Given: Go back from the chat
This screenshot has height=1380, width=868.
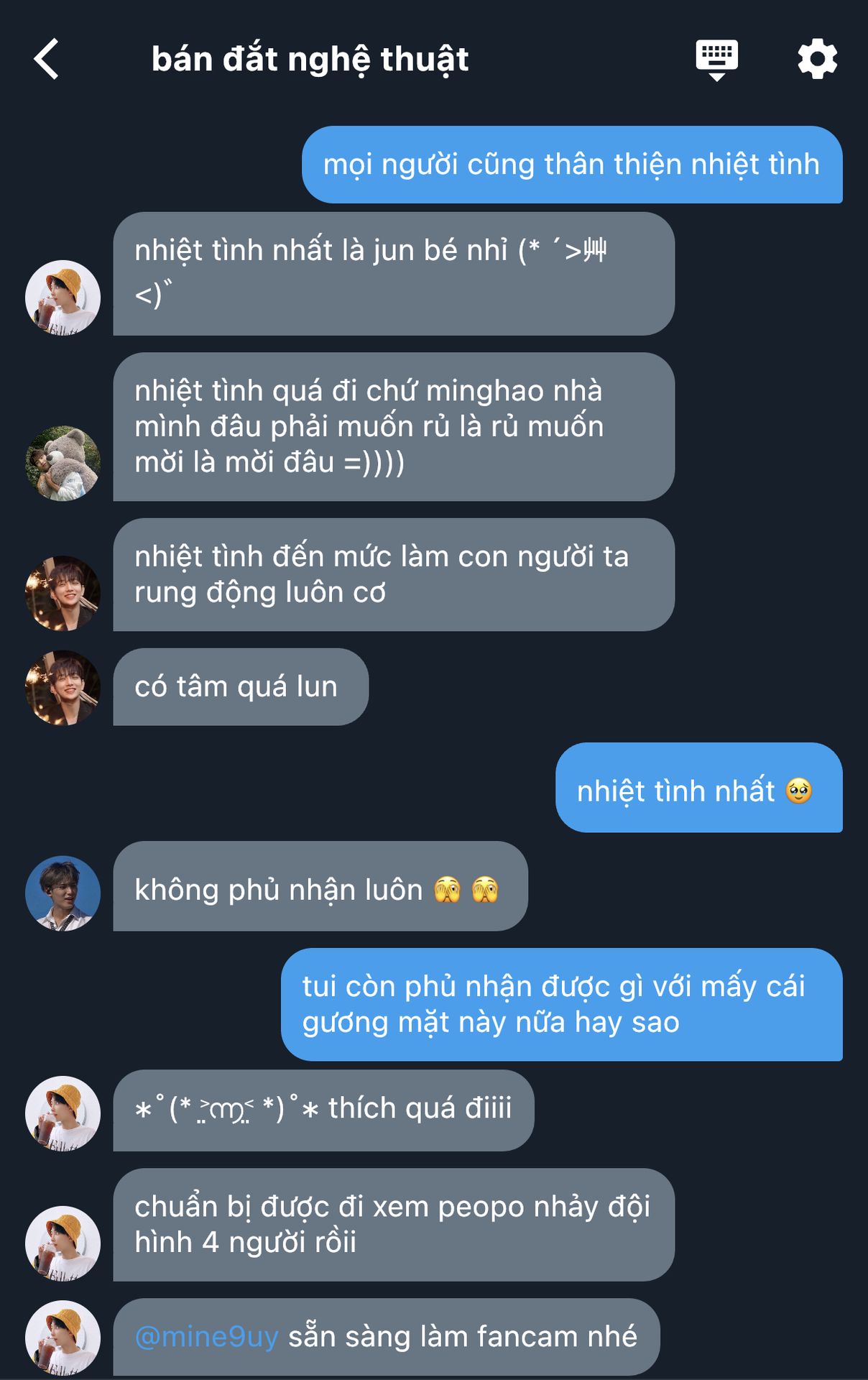Looking at the screenshot, I should tap(47, 59).
